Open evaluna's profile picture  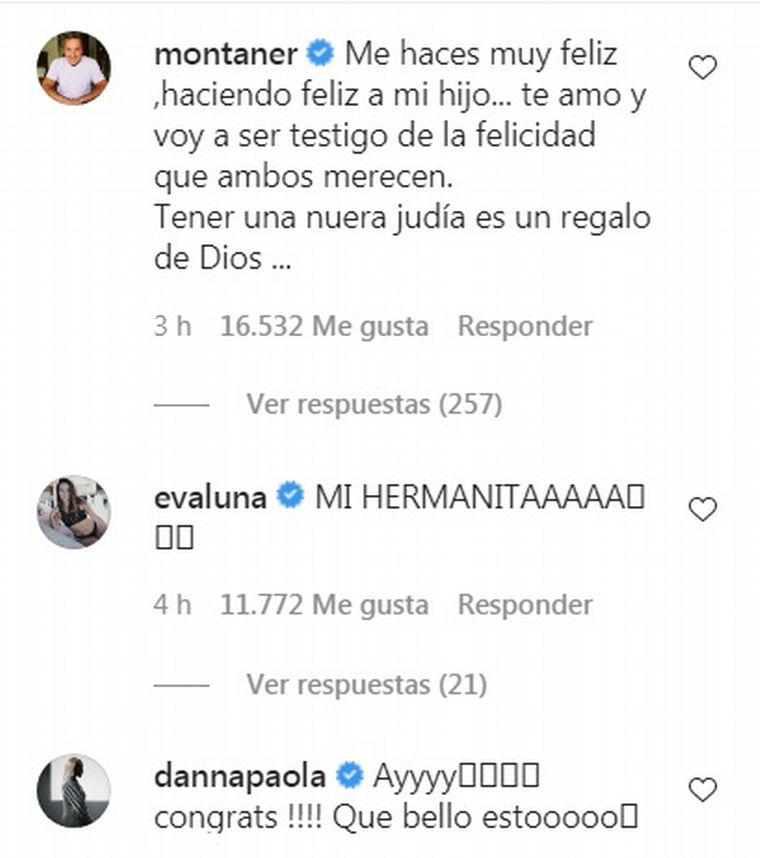coord(74,511)
